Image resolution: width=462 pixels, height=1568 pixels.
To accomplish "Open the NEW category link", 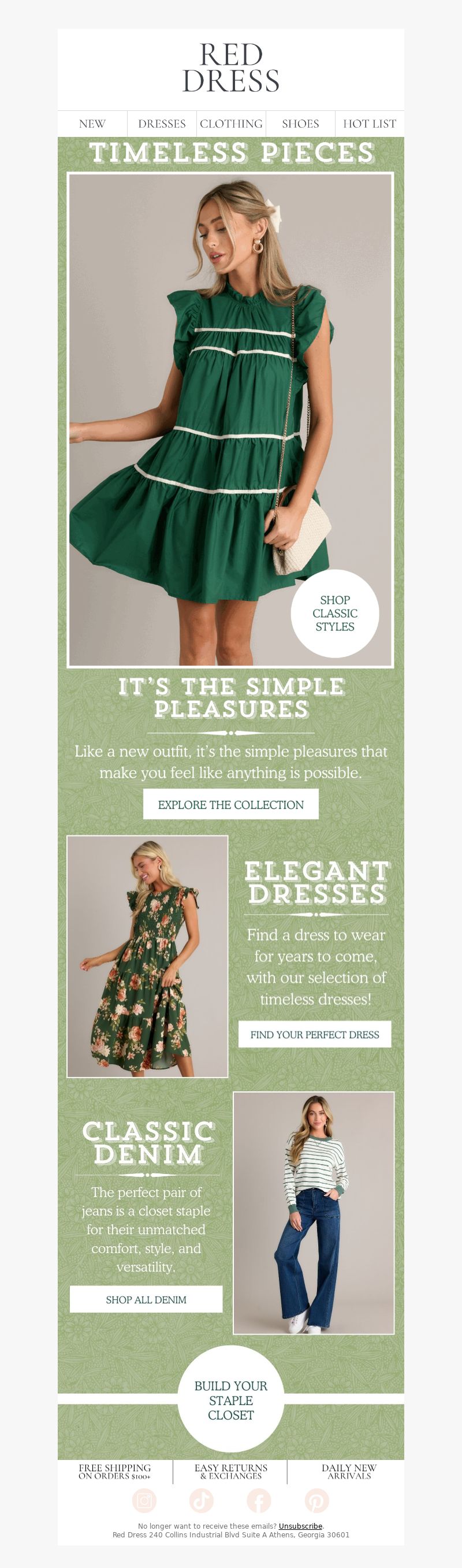I will pos(92,124).
